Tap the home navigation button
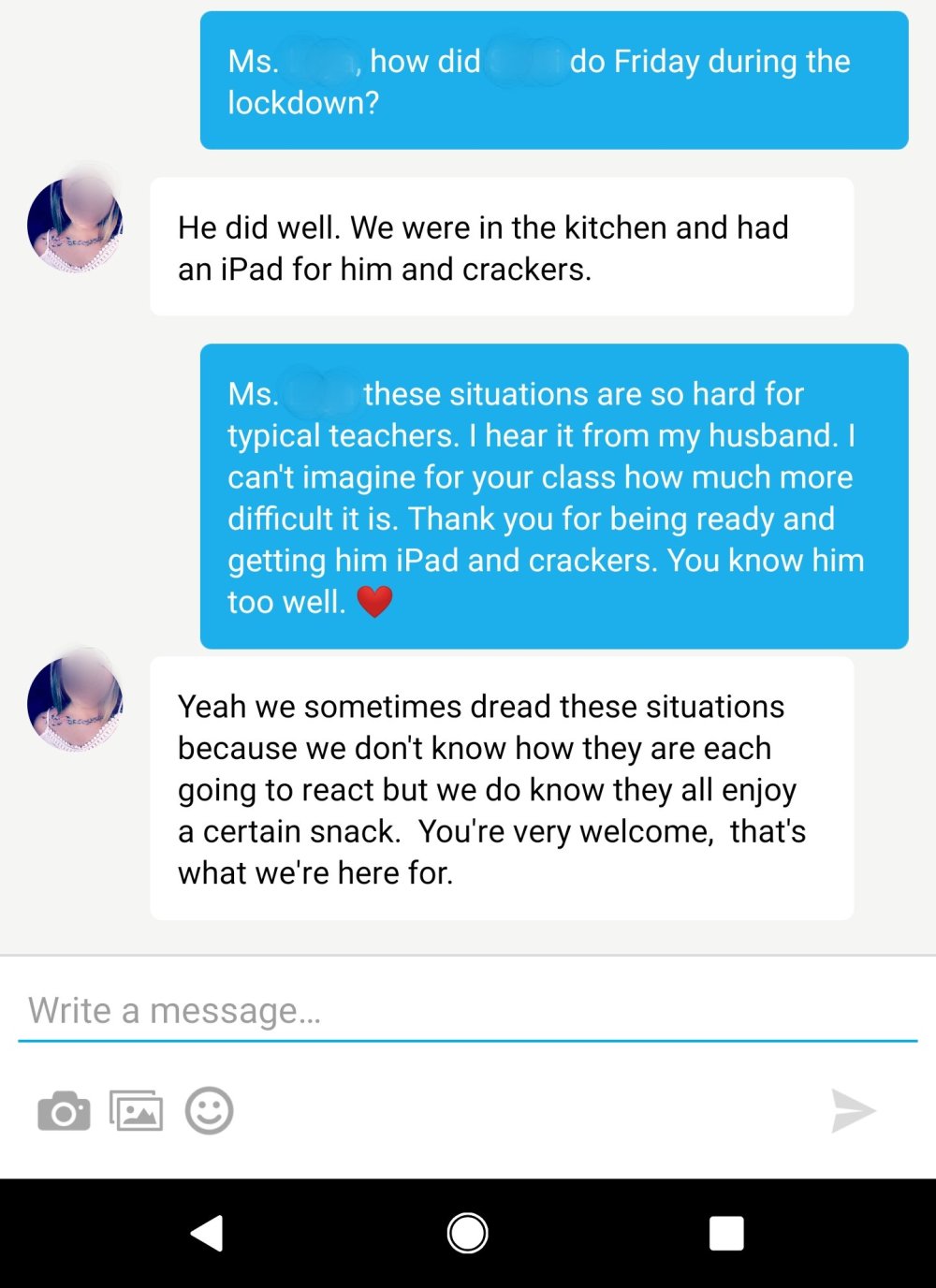The image size is (936, 1288). coord(467,1233)
